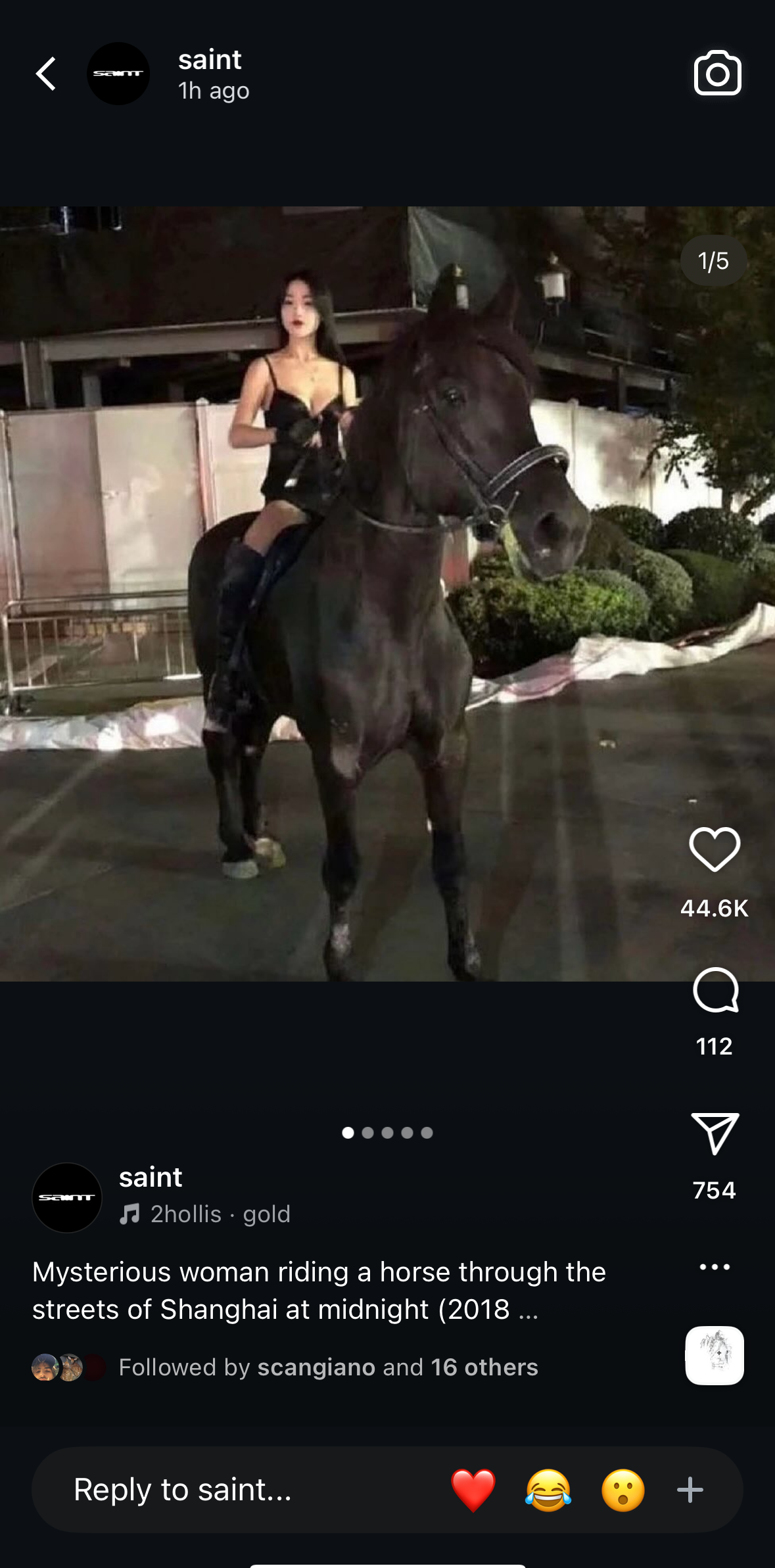Share the post with the paper plane icon
775x1568 pixels.
pyautogui.click(x=715, y=1133)
